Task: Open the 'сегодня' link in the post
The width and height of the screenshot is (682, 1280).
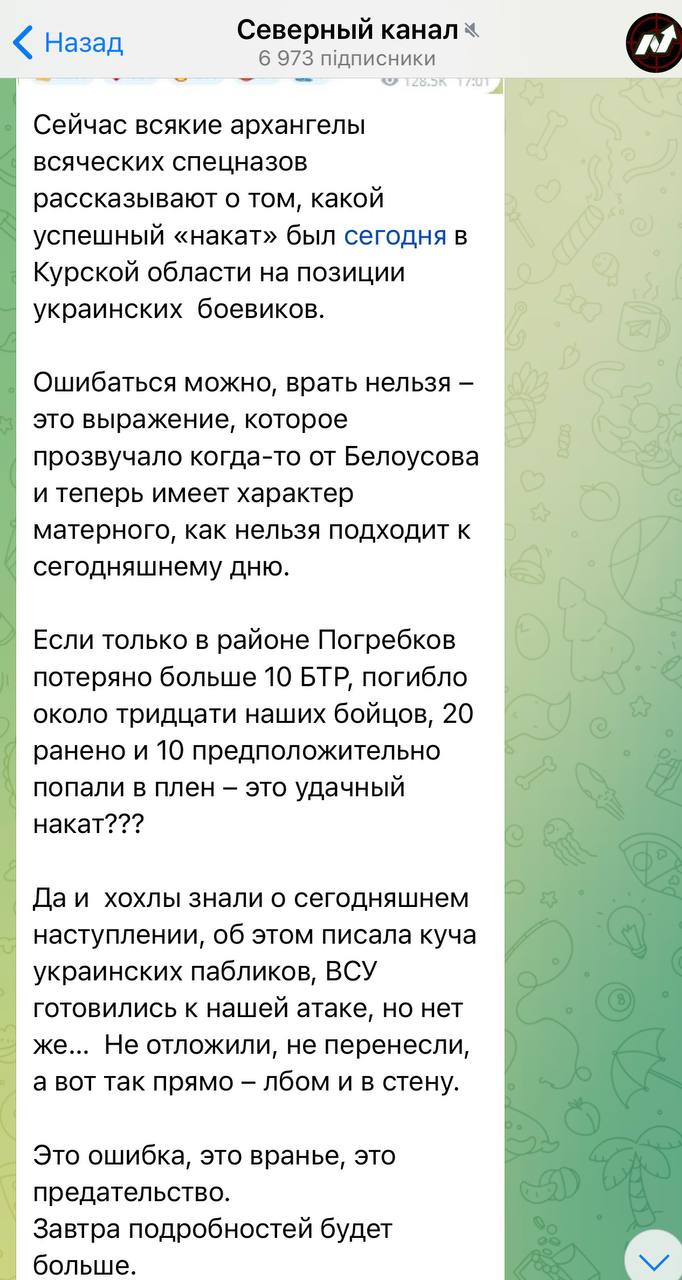Action: [395, 235]
